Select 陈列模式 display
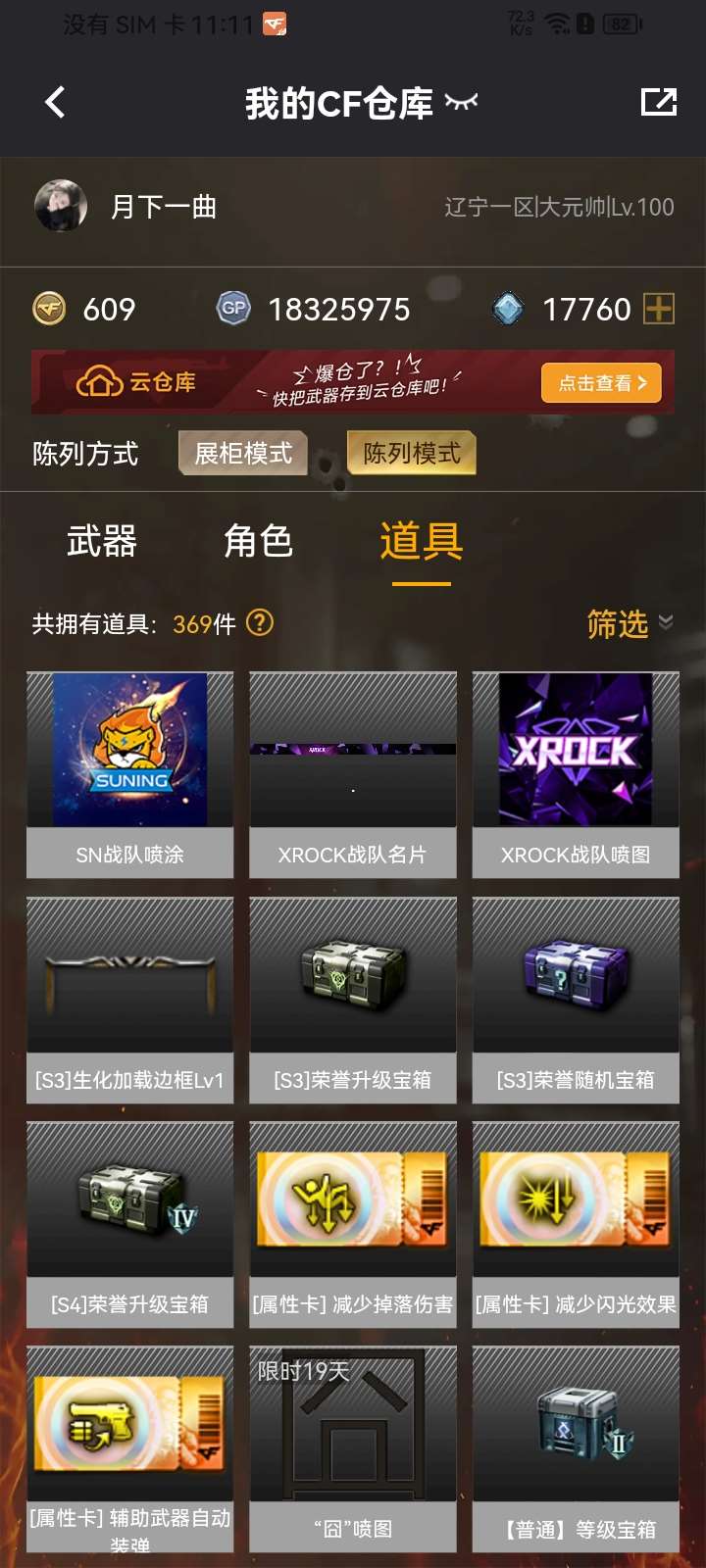 [x=412, y=454]
